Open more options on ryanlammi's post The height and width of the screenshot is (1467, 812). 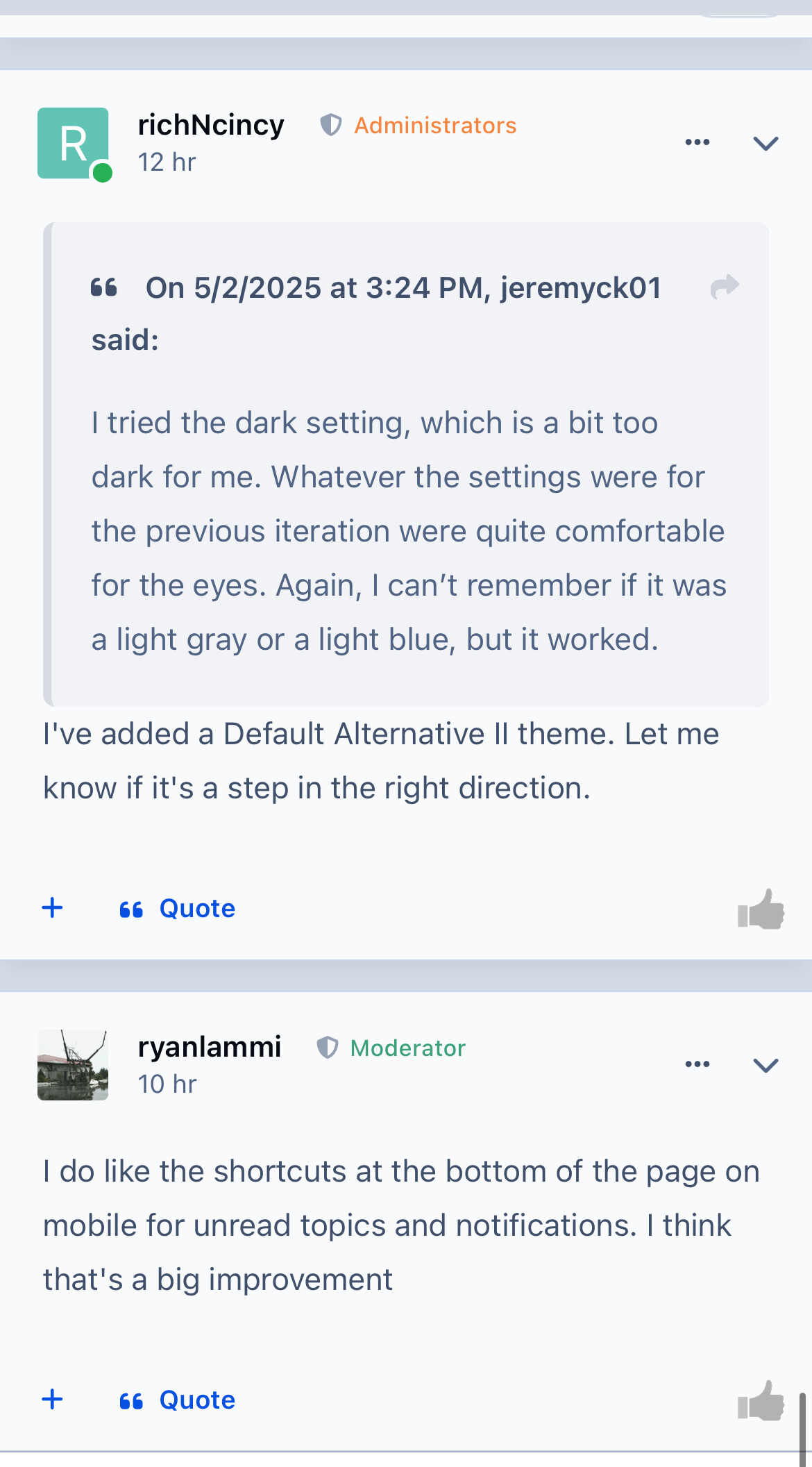coord(697,1064)
